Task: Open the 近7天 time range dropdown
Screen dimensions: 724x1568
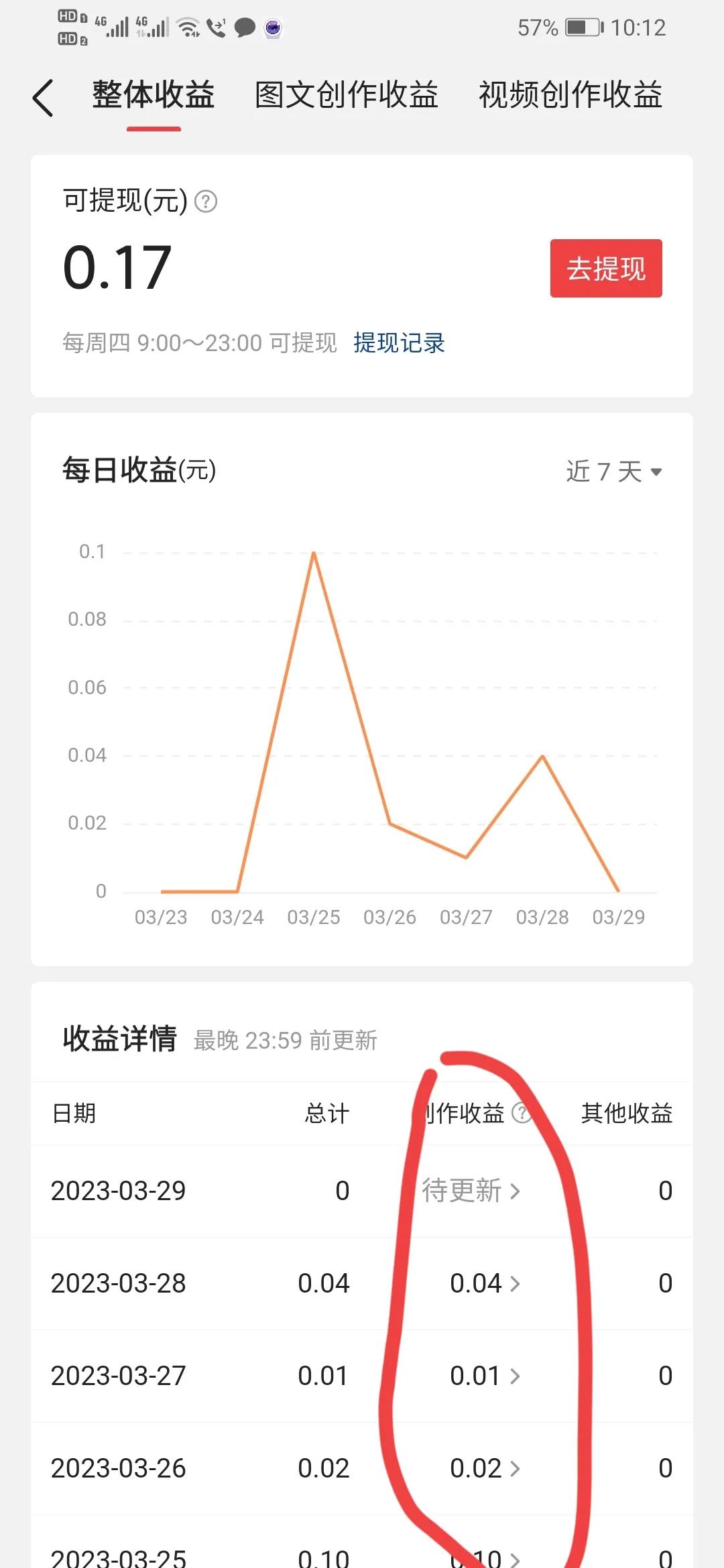Action: [612, 472]
